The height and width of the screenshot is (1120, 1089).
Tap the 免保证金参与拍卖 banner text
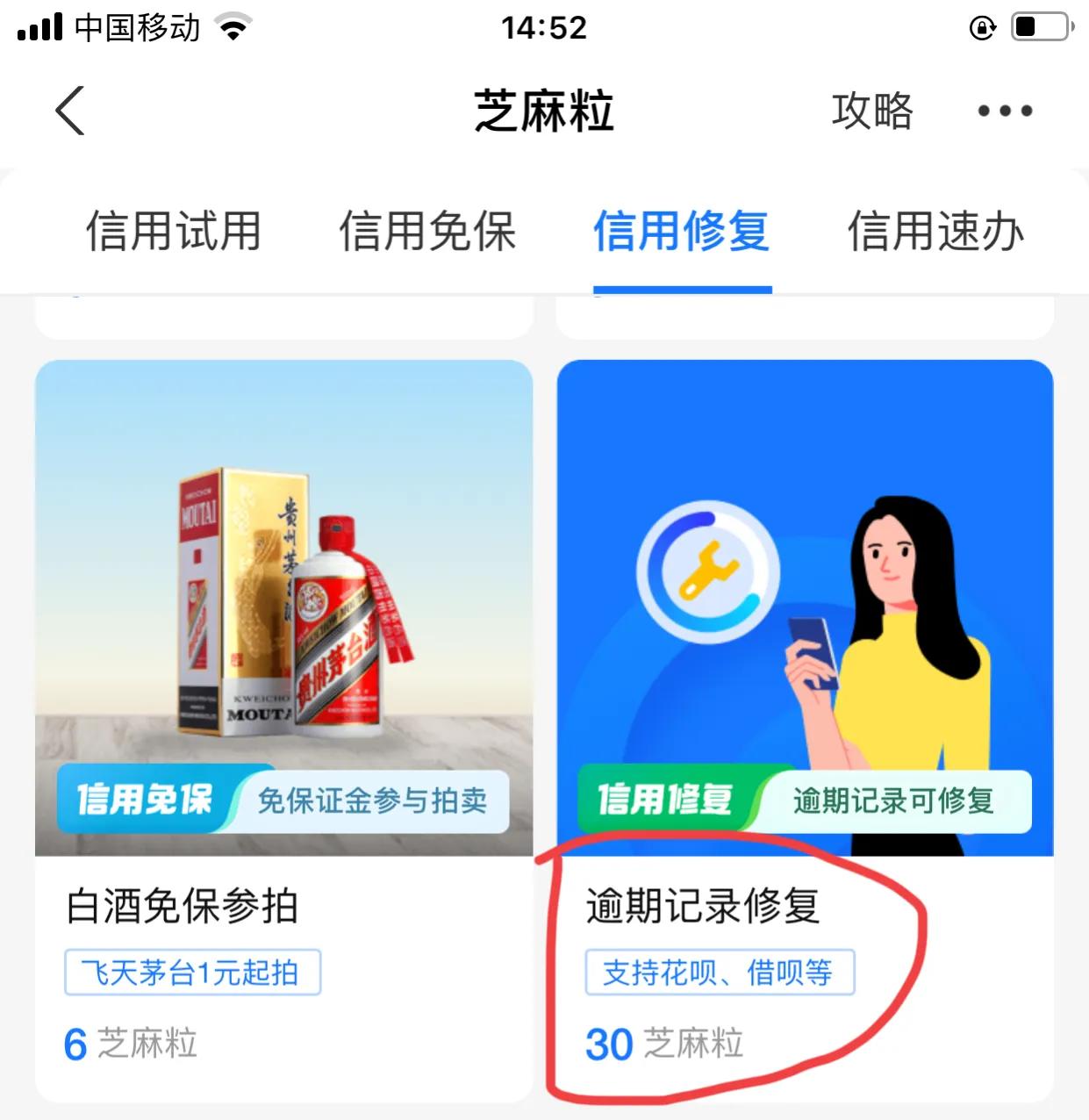tap(377, 801)
